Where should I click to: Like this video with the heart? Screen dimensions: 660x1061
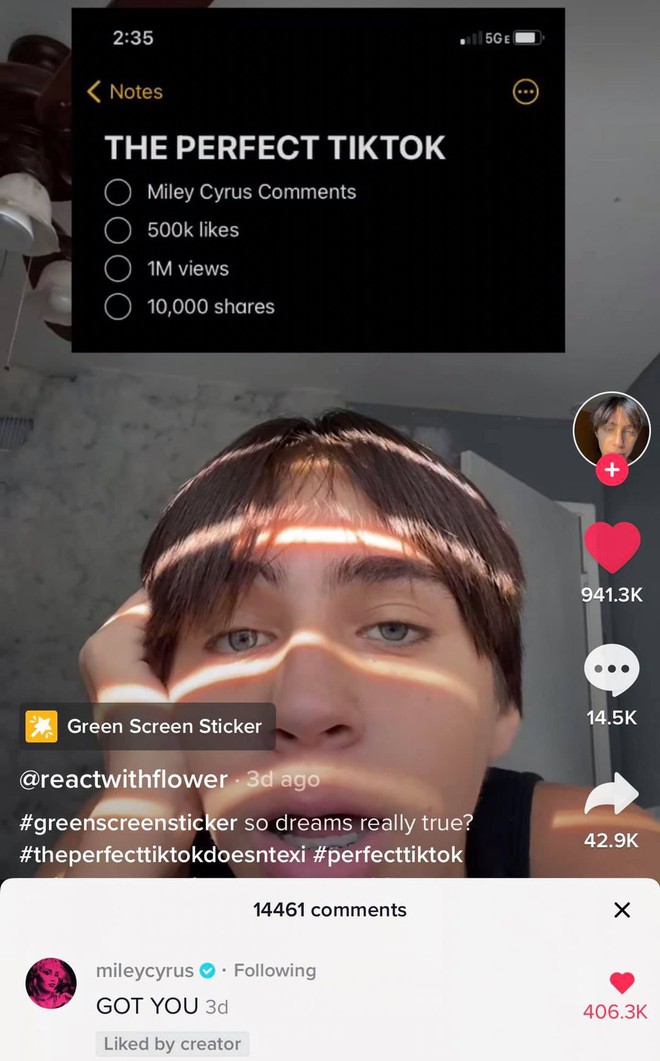(x=611, y=549)
